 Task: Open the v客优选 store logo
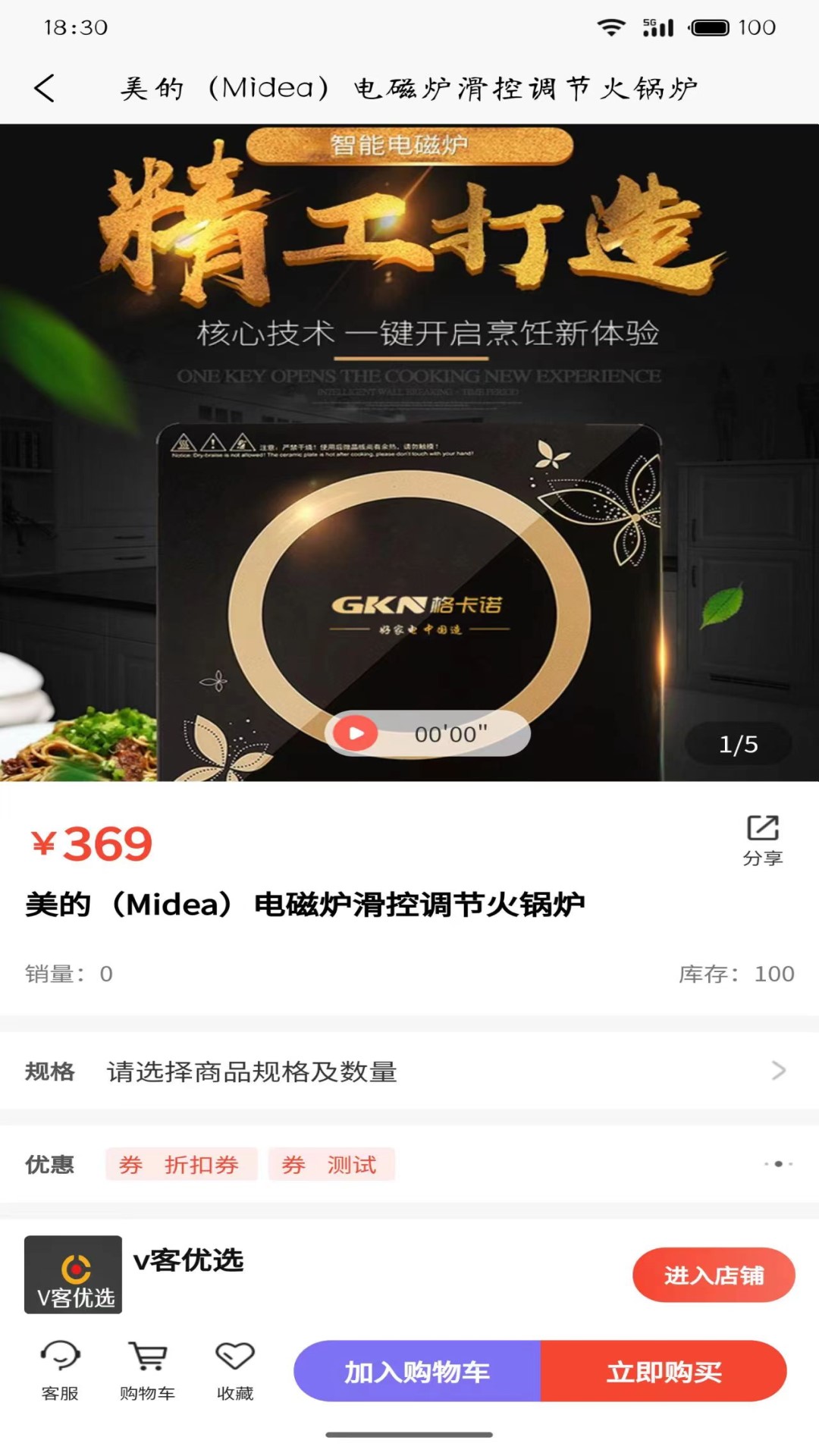coord(74,1275)
